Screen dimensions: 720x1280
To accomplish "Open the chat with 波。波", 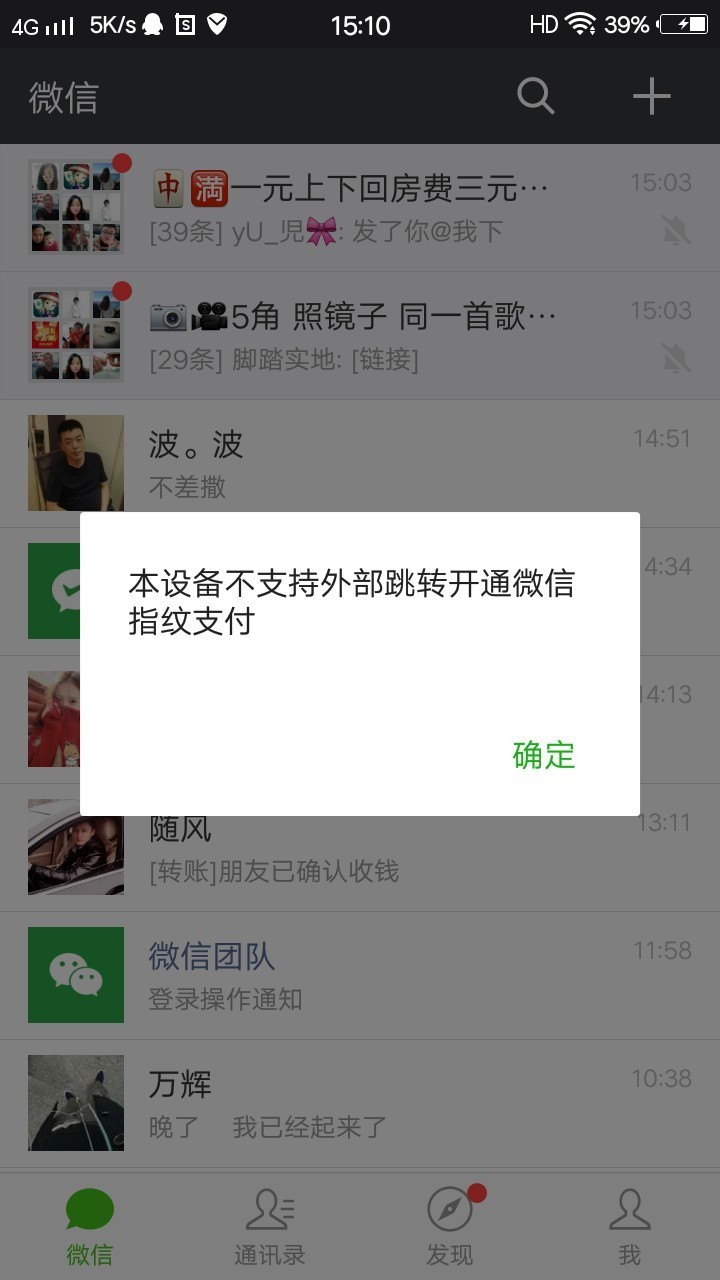I will coord(360,464).
